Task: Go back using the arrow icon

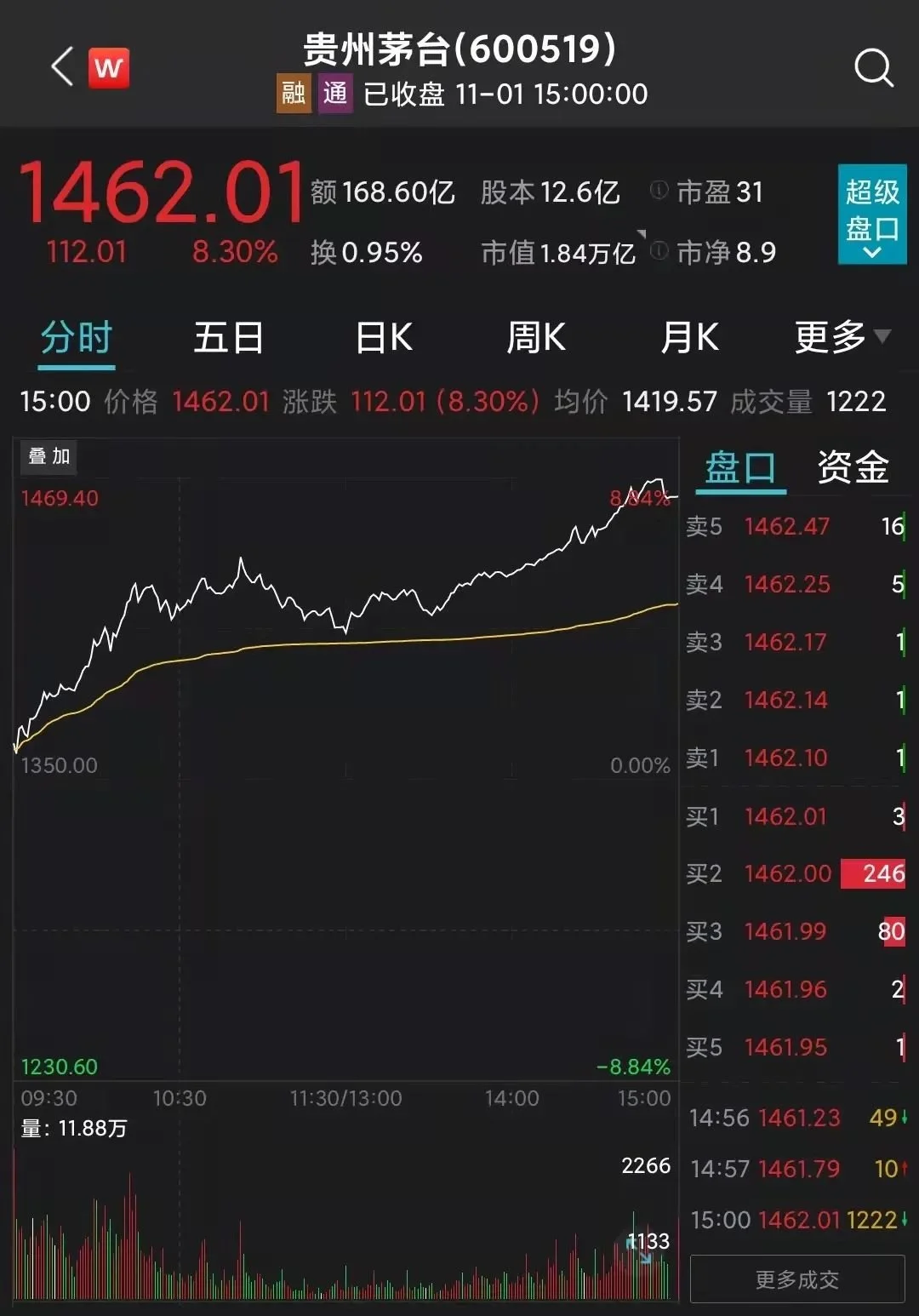Action: [61, 67]
